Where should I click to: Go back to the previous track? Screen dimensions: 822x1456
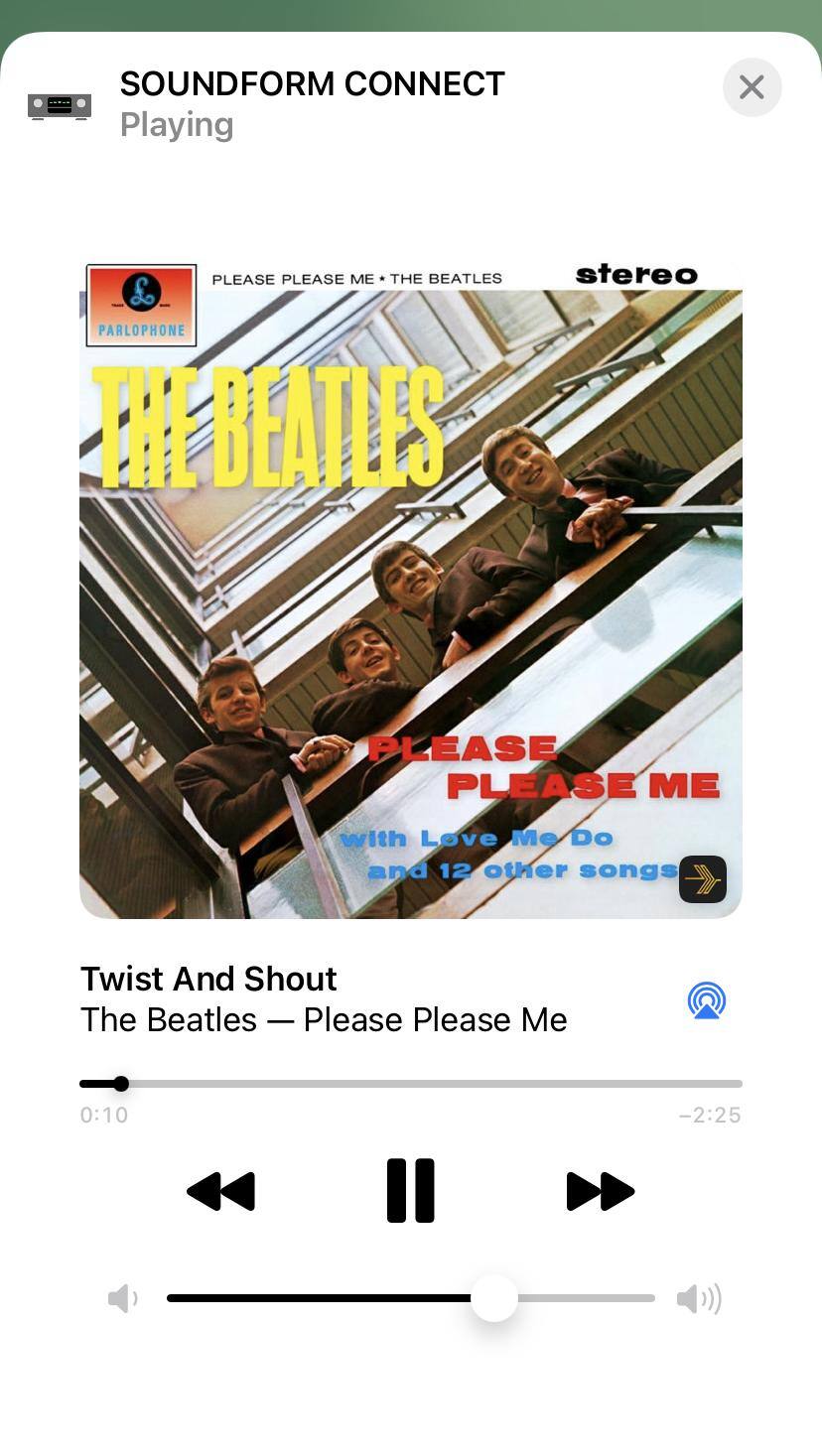tap(221, 1191)
